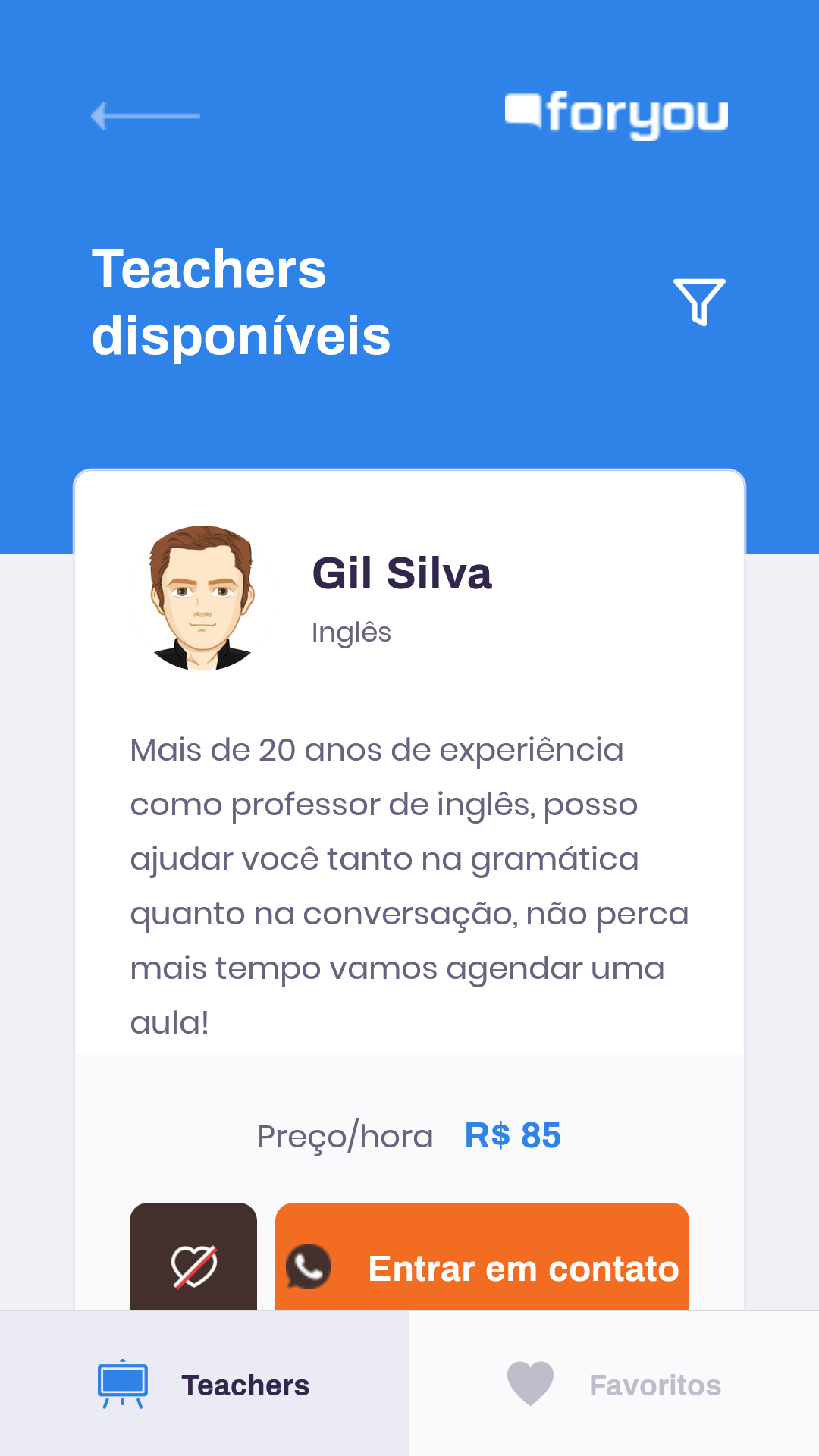Tap the Favoritos heart icon
This screenshot has height=1456, width=819.
coord(529,1384)
